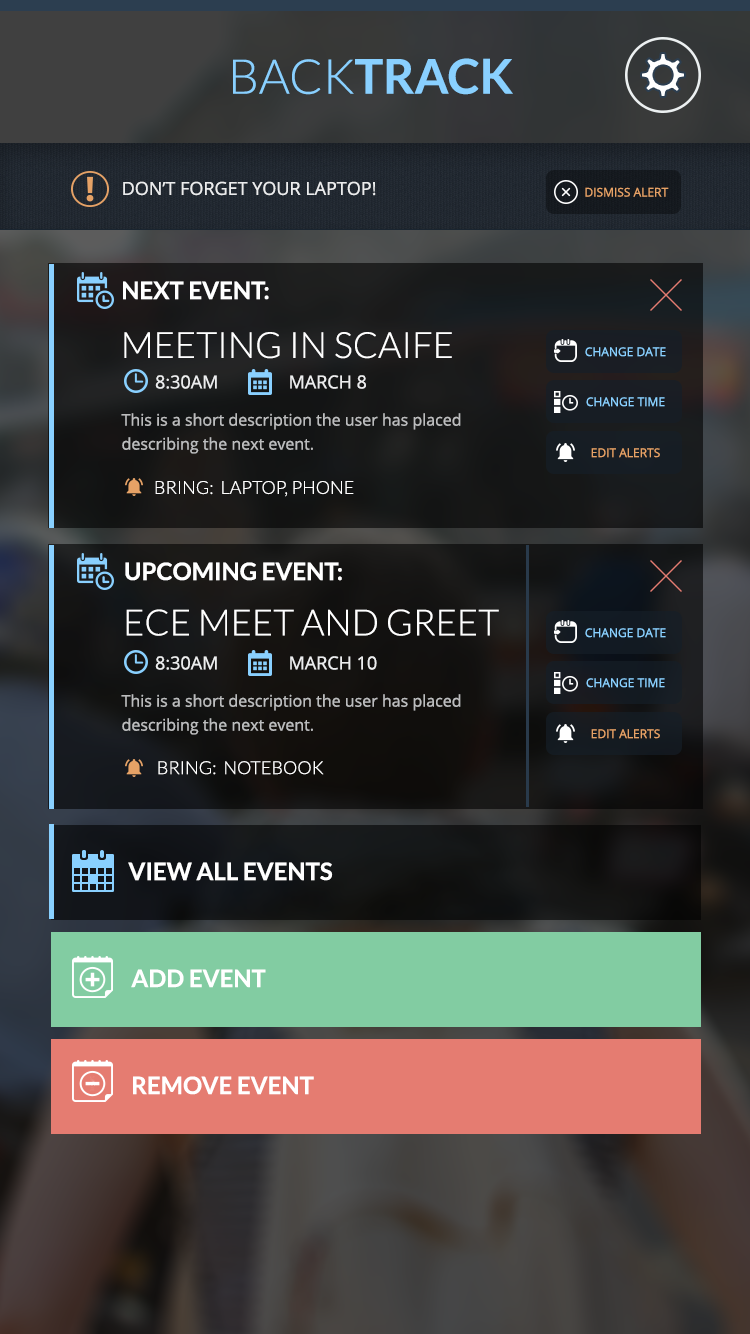
Task: Close the ECE Meet and Greet card
Action: pos(665,576)
